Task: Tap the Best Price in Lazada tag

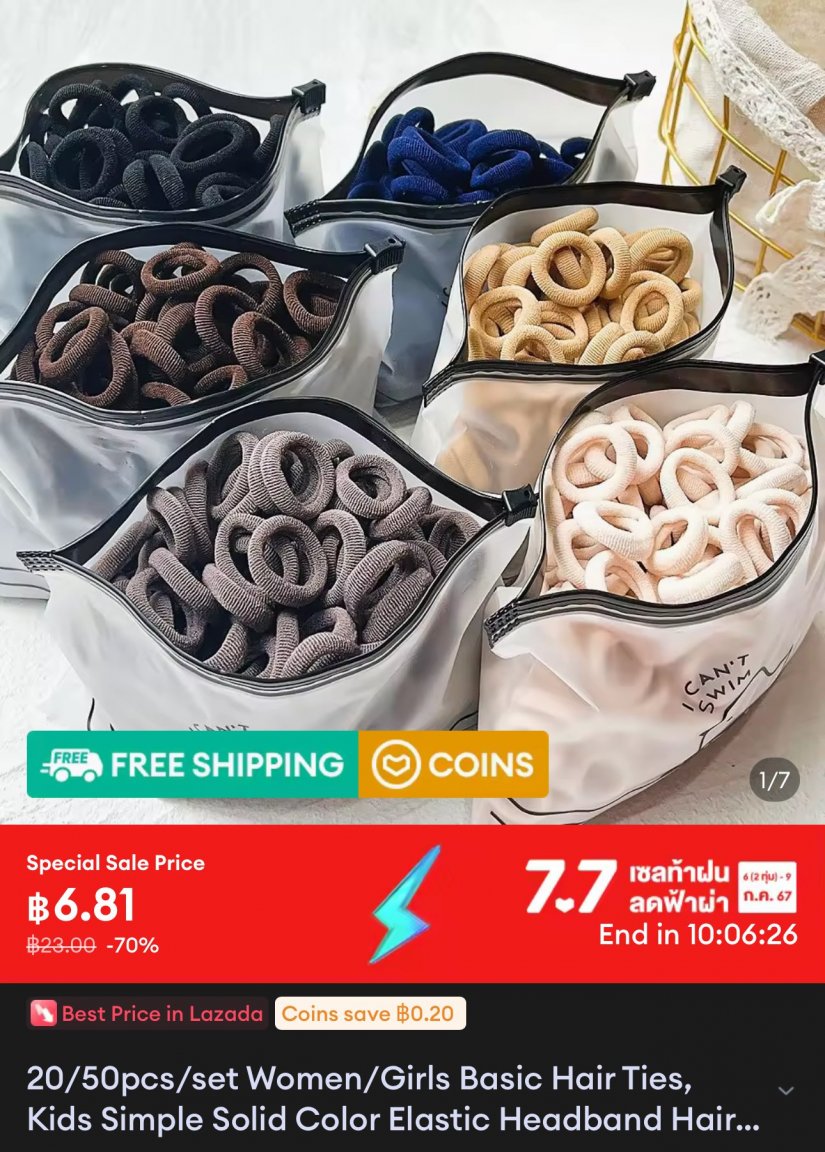Action: click(147, 1014)
